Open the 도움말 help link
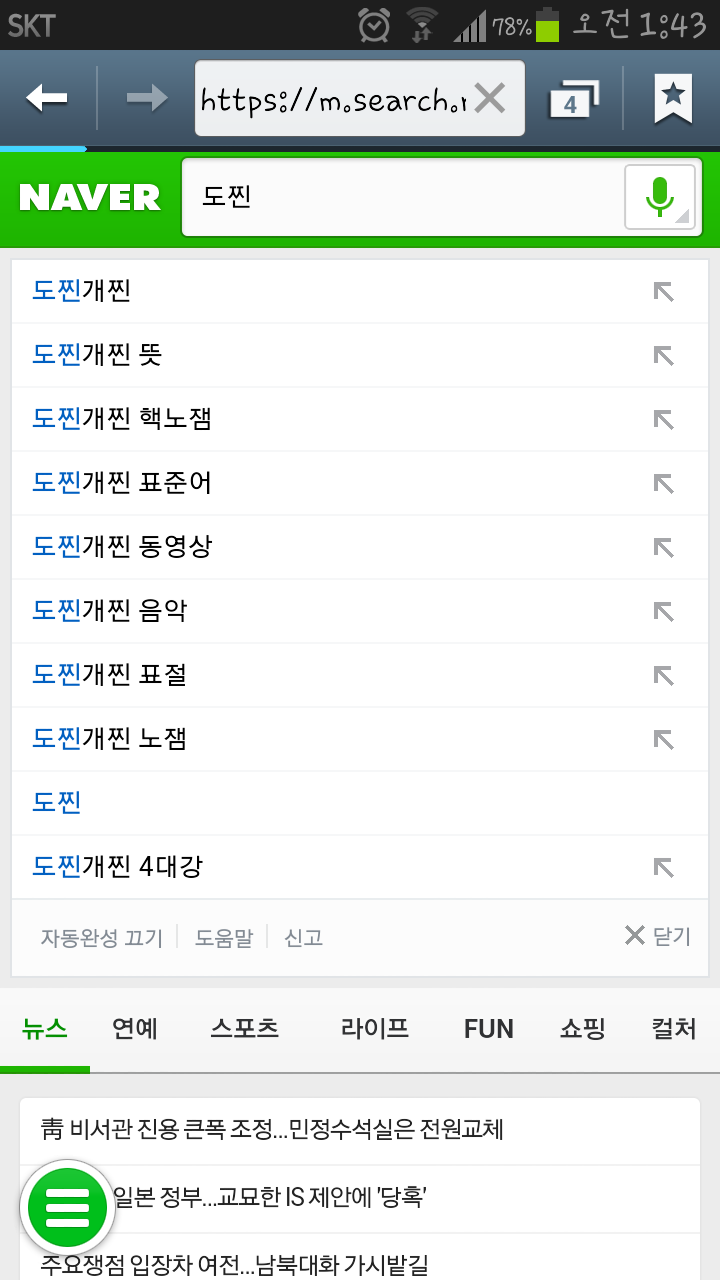Image resolution: width=720 pixels, height=1280 pixels. coord(223,938)
